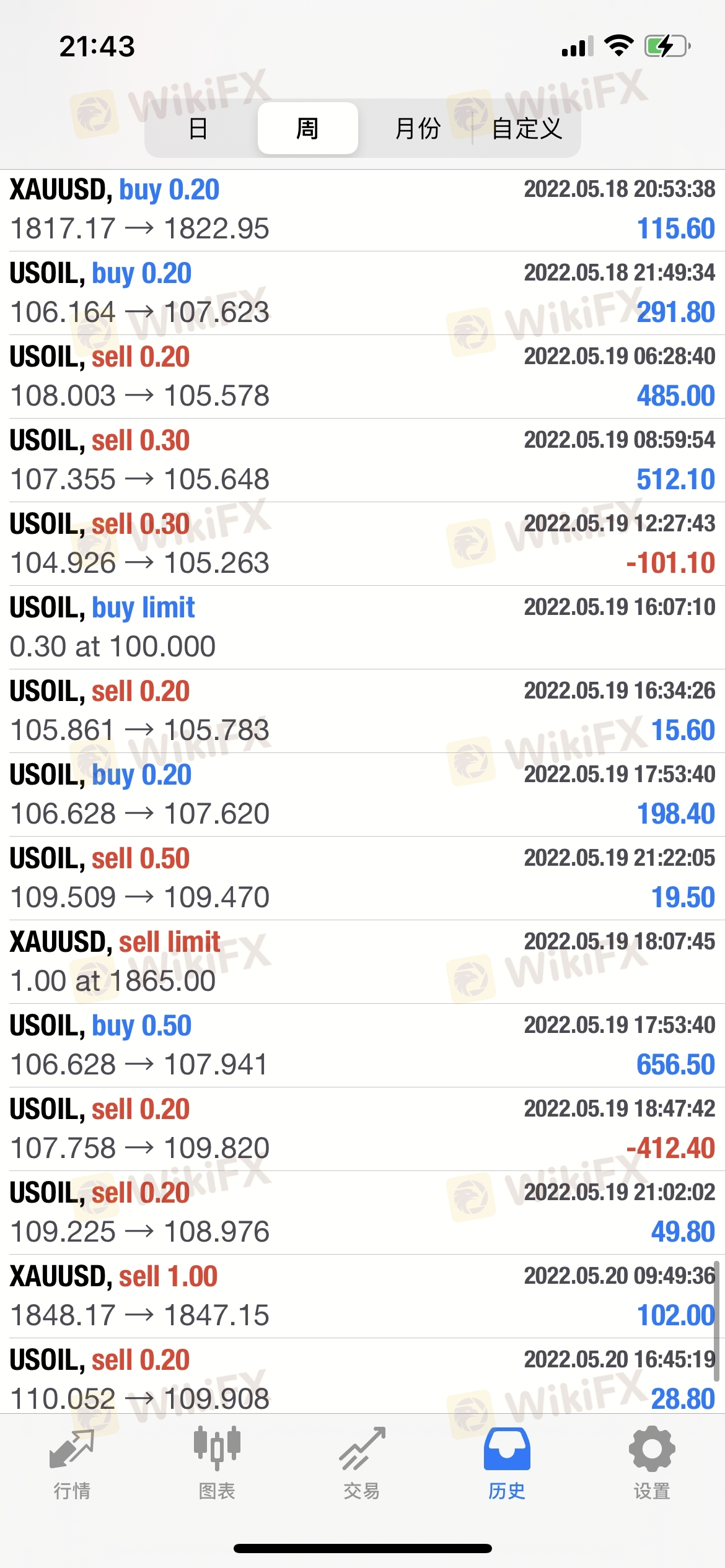
Task: View USOIL buy 0.20 trade with 291.80 profit
Action: tap(362, 293)
